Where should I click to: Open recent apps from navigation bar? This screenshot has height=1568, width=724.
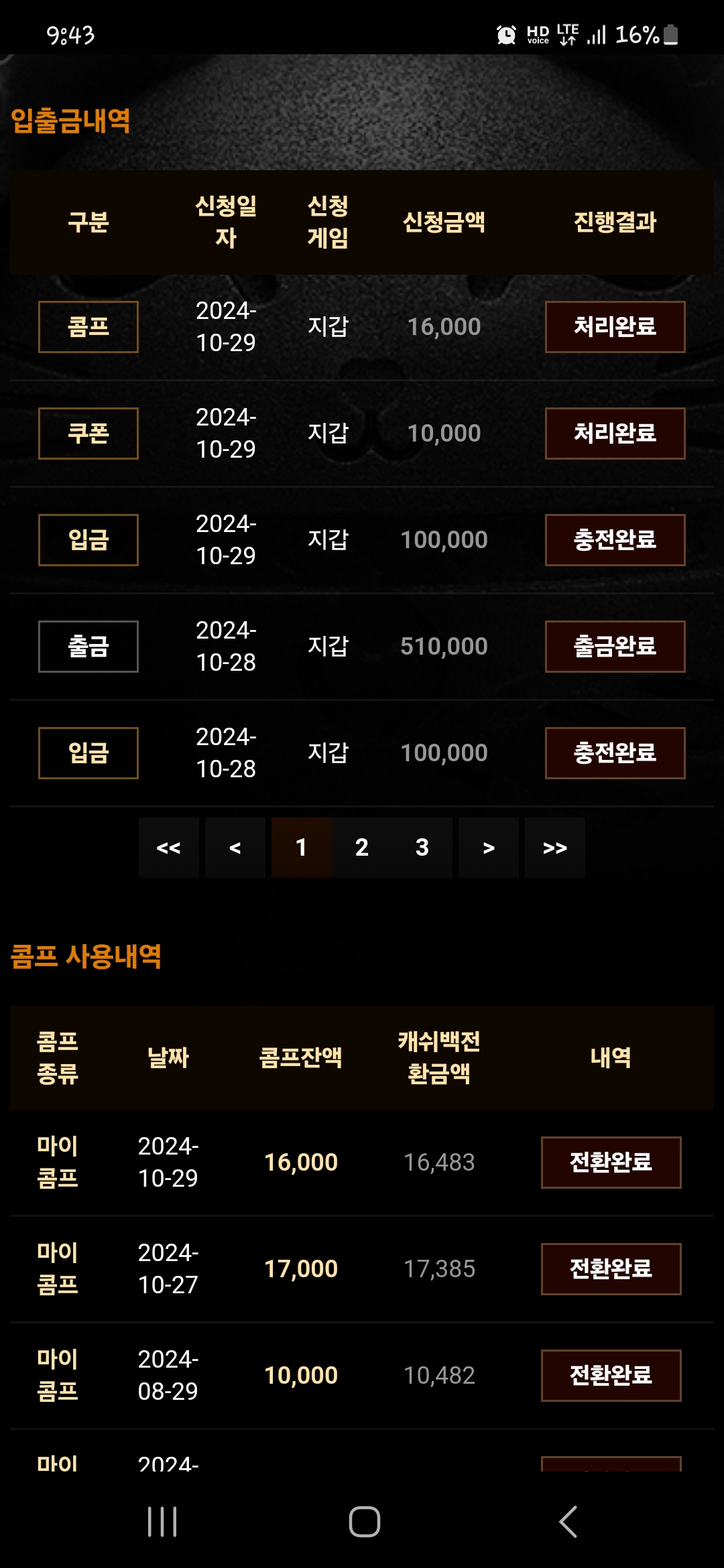162,1522
